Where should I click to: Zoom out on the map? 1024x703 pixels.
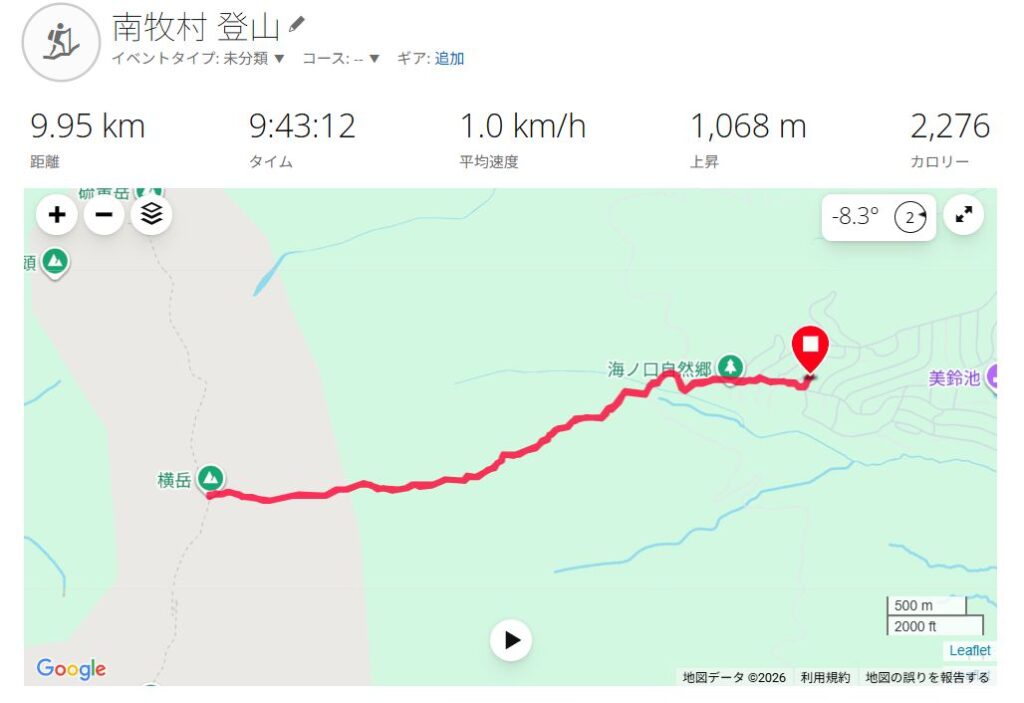pos(104,214)
